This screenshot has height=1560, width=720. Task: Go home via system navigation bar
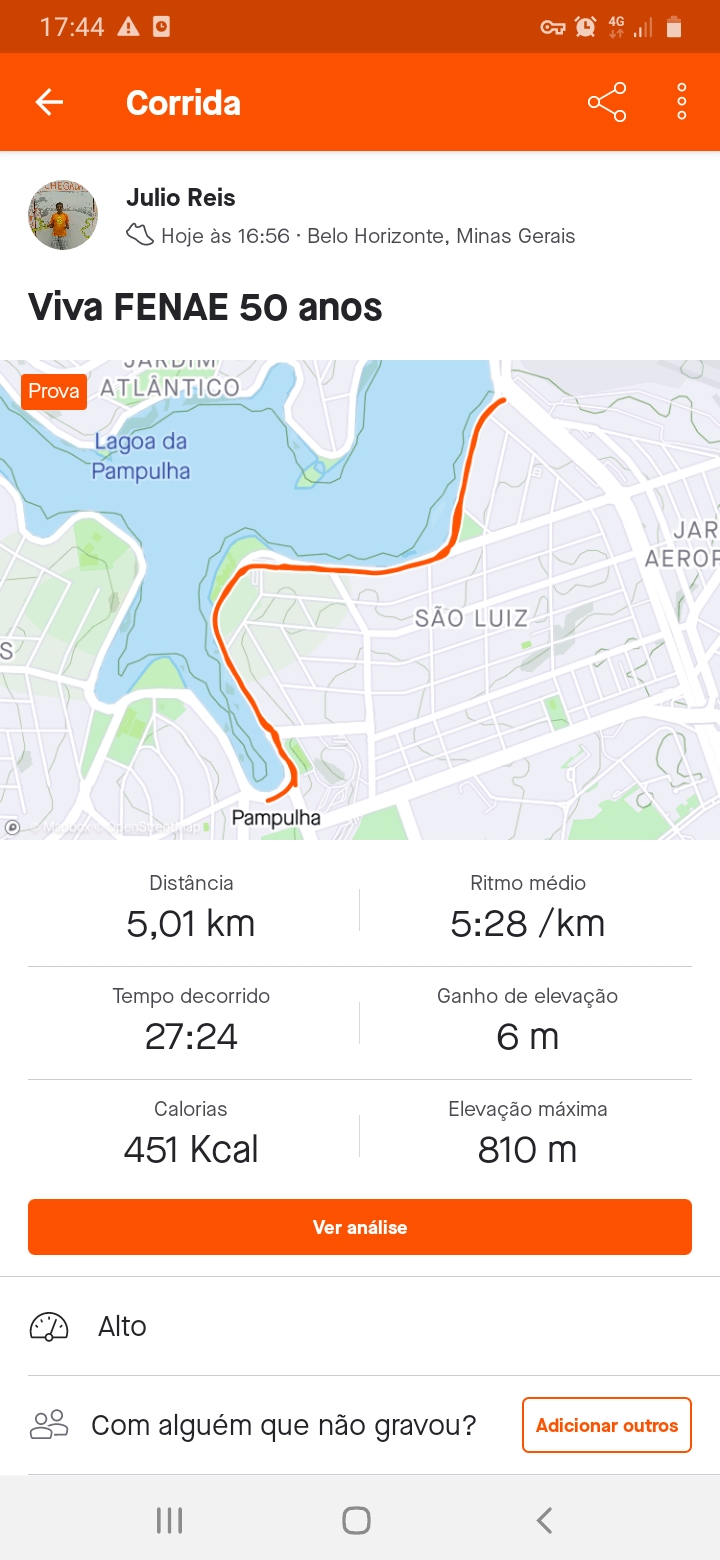point(357,1521)
